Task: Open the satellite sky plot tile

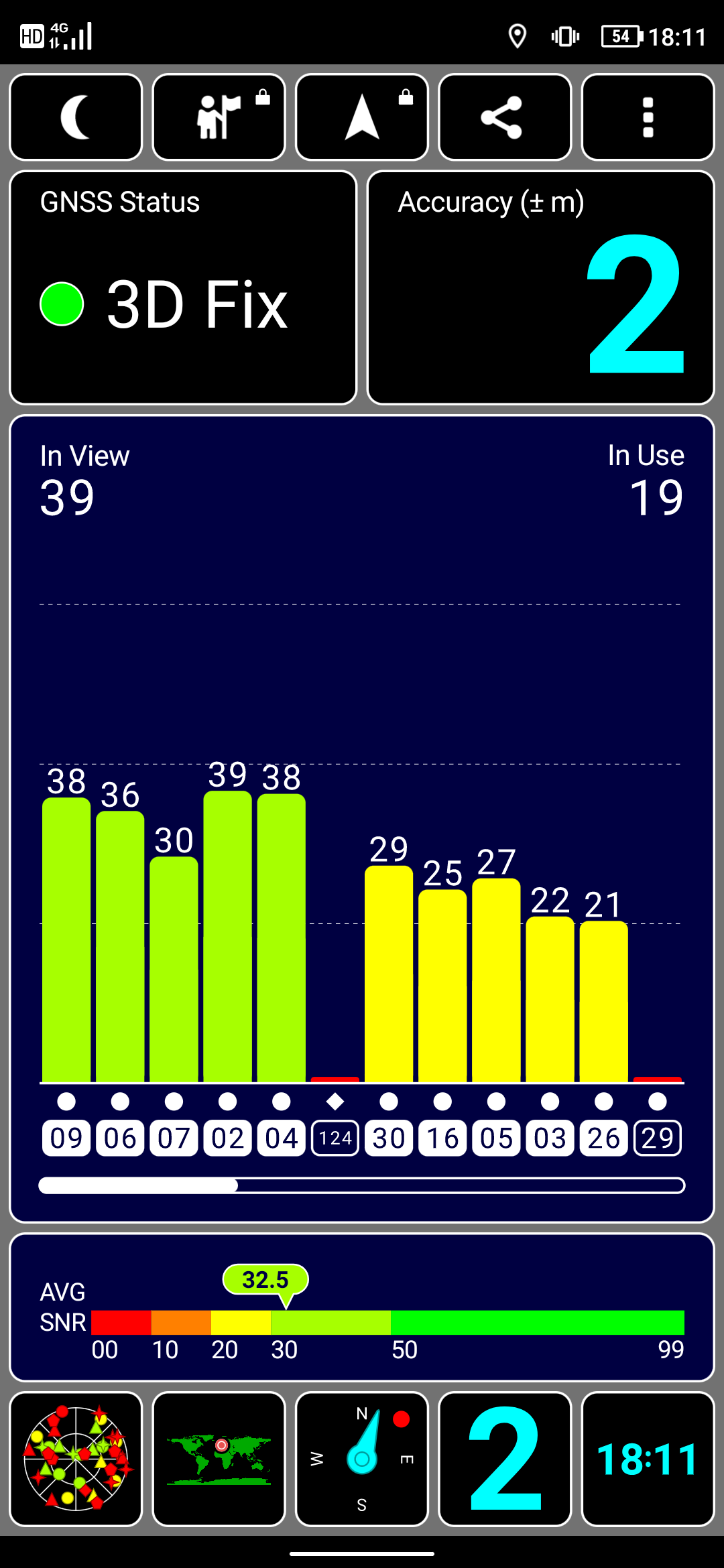Action: click(76, 1459)
